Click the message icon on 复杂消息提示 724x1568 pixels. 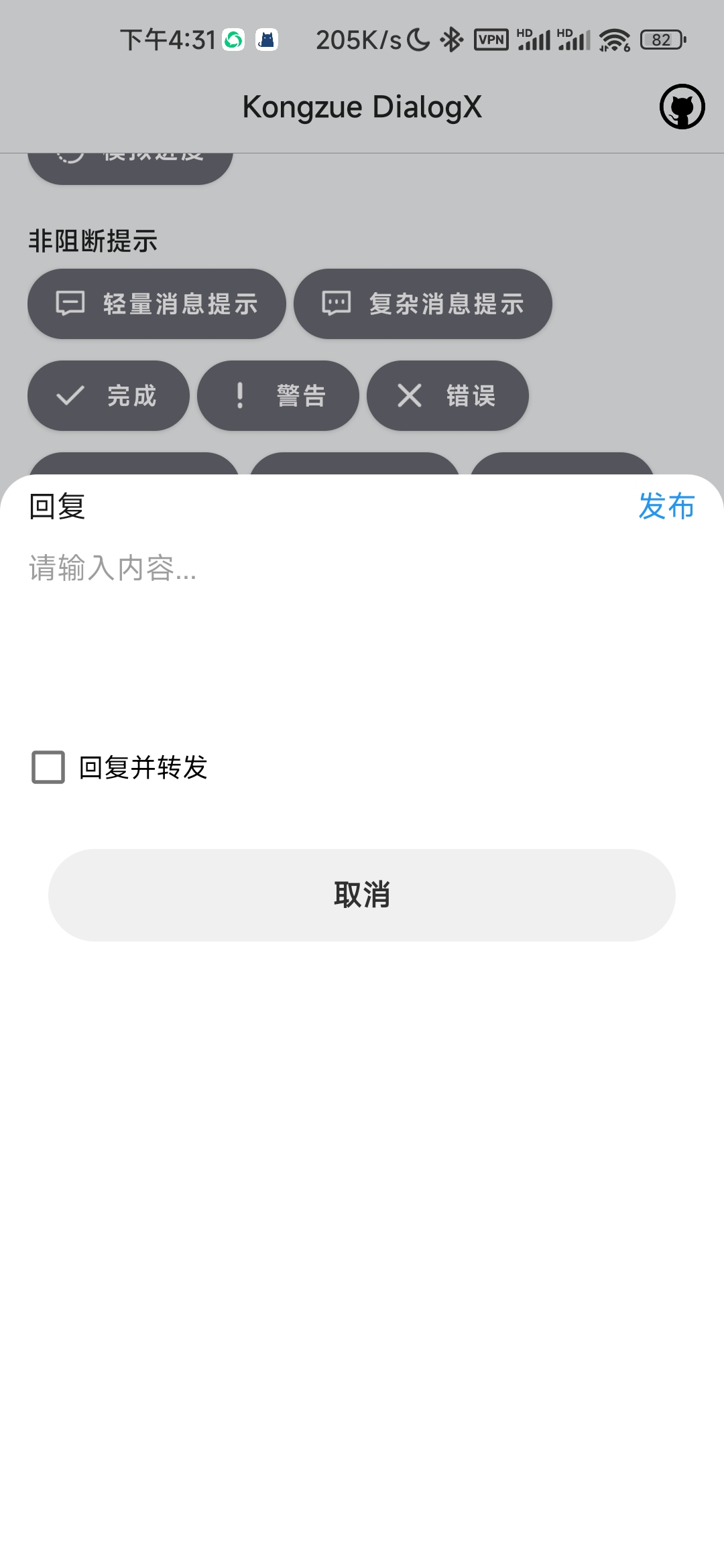(x=337, y=304)
